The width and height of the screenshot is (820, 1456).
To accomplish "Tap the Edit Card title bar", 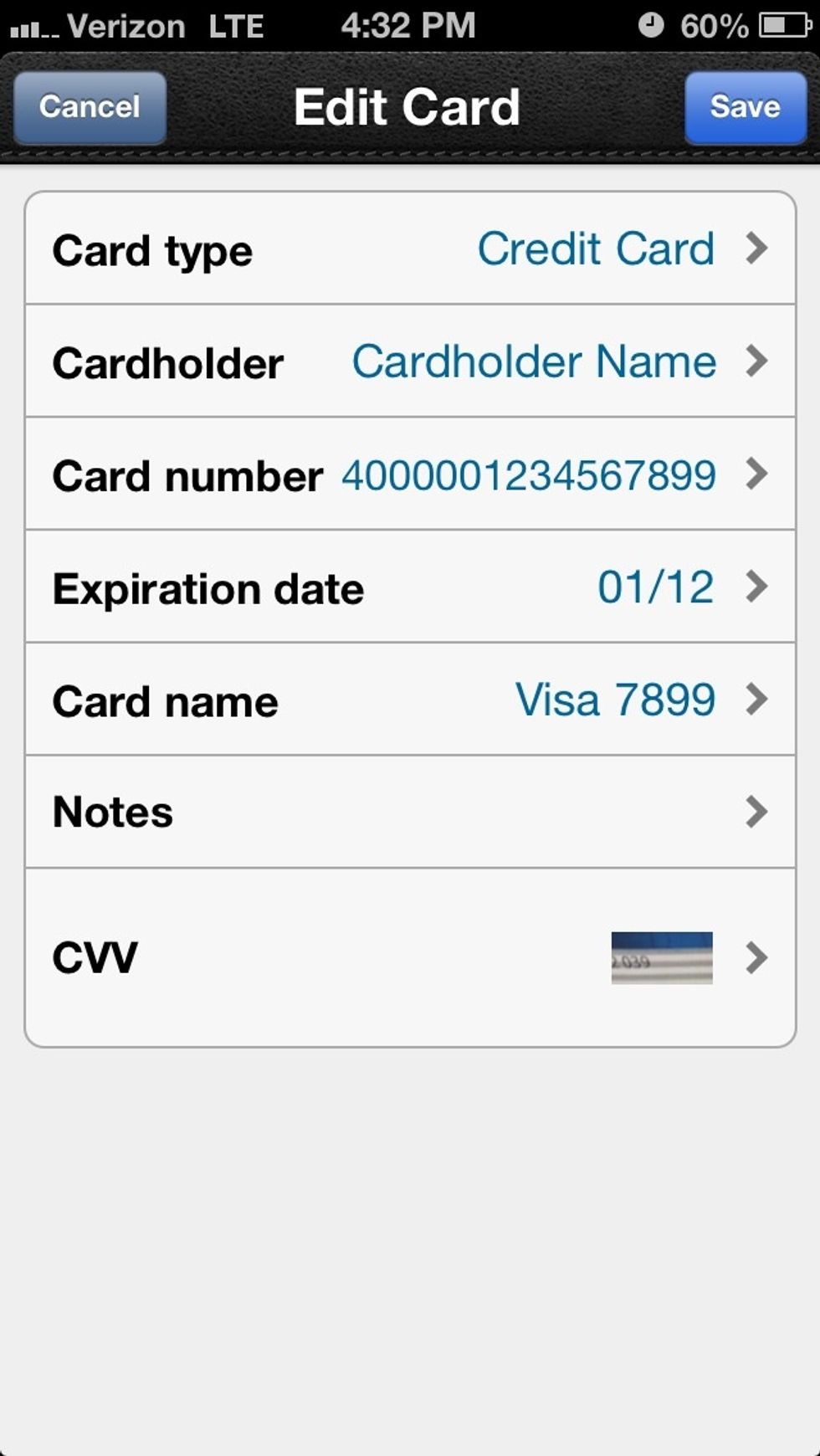I will click(407, 106).
